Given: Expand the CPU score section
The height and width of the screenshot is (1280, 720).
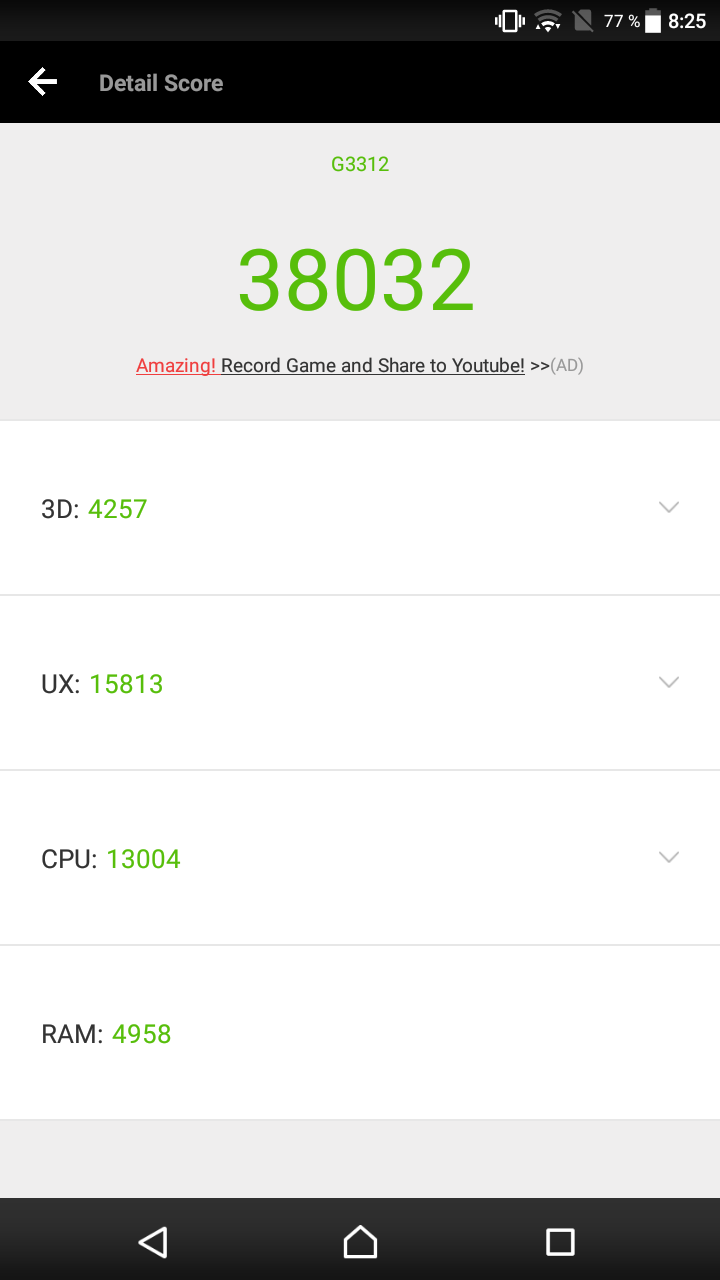Looking at the screenshot, I should [x=360, y=858].
